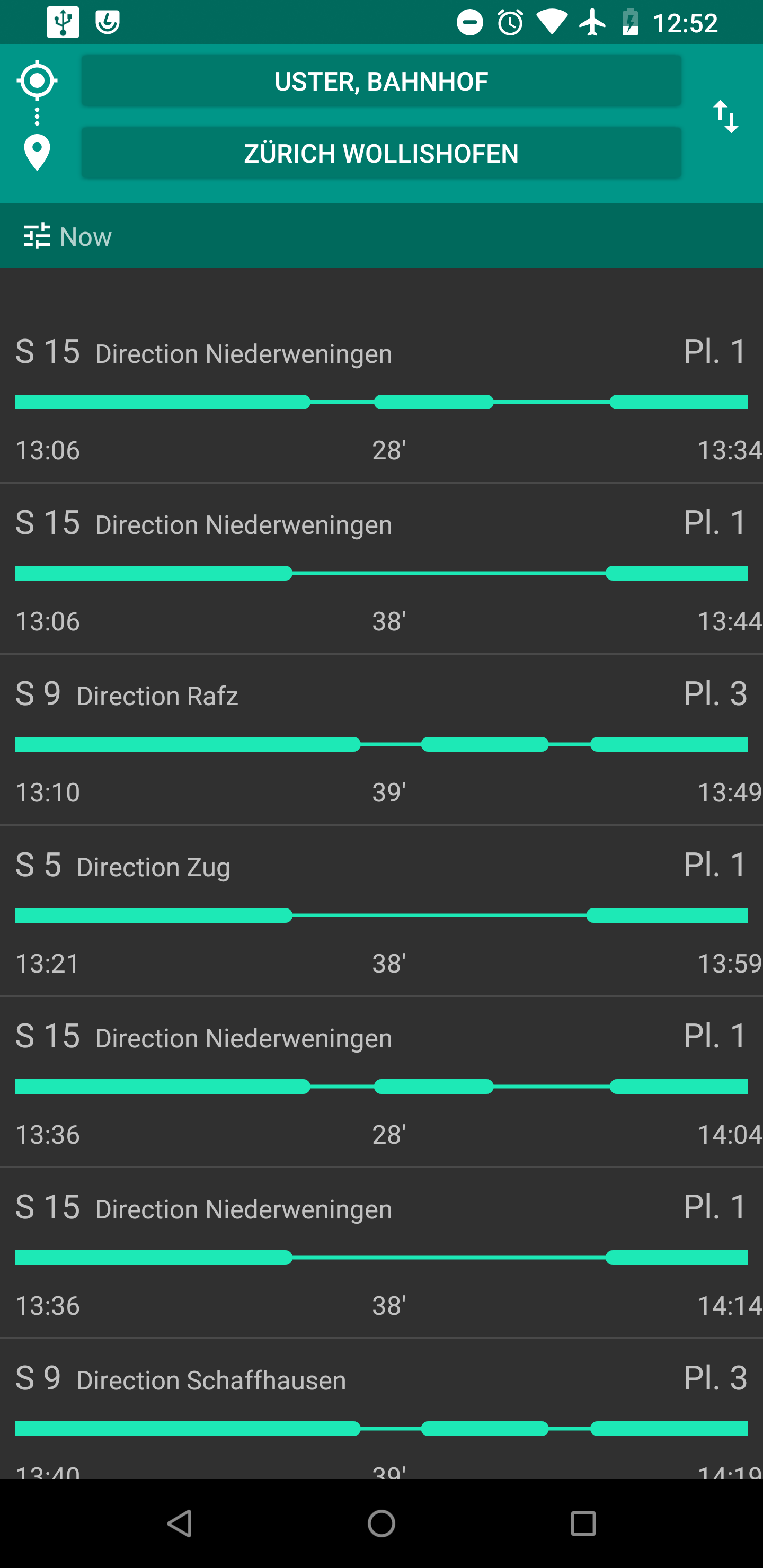The width and height of the screenshot is (763, 1568).
Task: Go back with the system back button
Action: 180,1523
